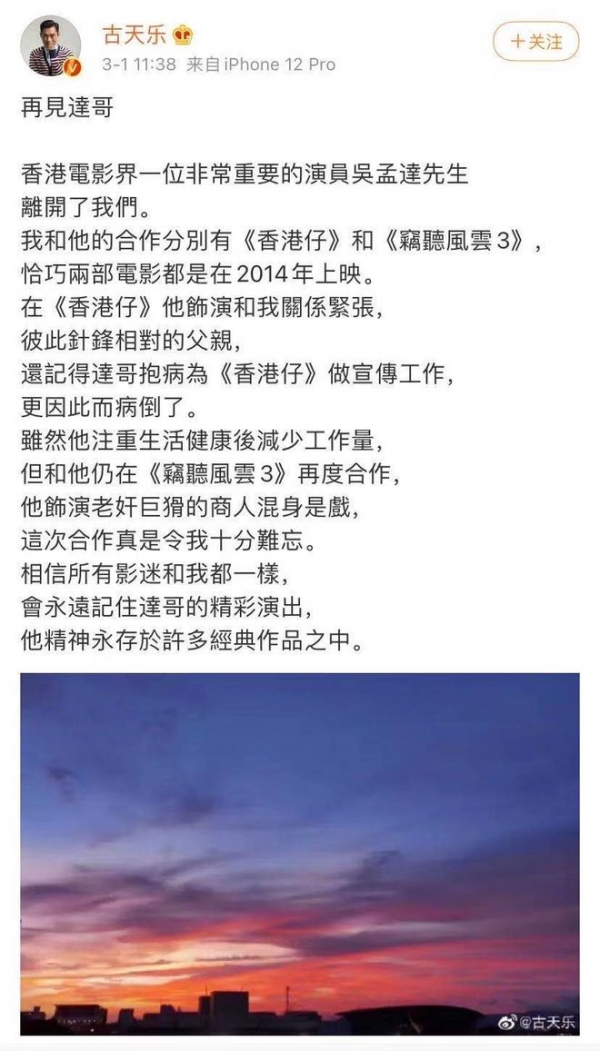Viewport: 600px width, 1051px height.
Task: View the sunset photo in the post
Action: click(x=300, y=840)
